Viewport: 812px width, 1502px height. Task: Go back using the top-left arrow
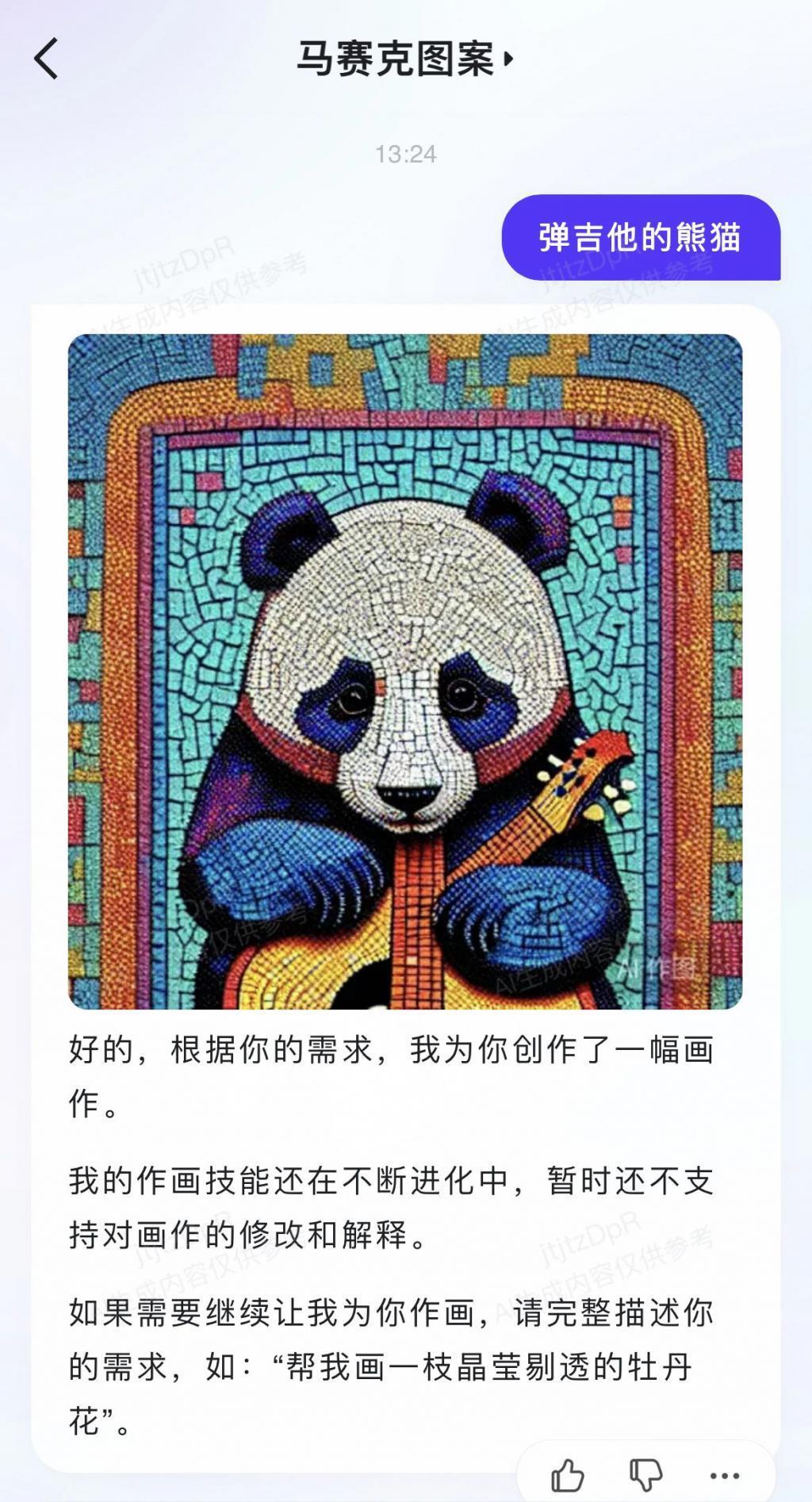pyautogui.click(x=47, y=59)
